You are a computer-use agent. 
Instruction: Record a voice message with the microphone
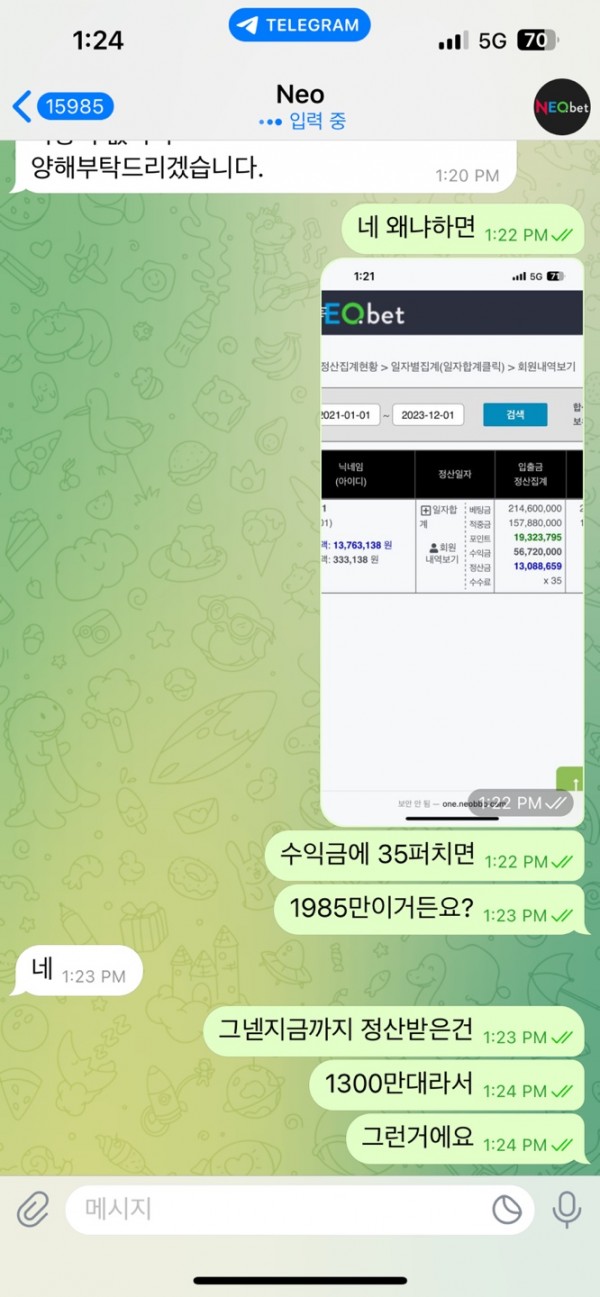pyautogui.click(x=567, y=1210)
